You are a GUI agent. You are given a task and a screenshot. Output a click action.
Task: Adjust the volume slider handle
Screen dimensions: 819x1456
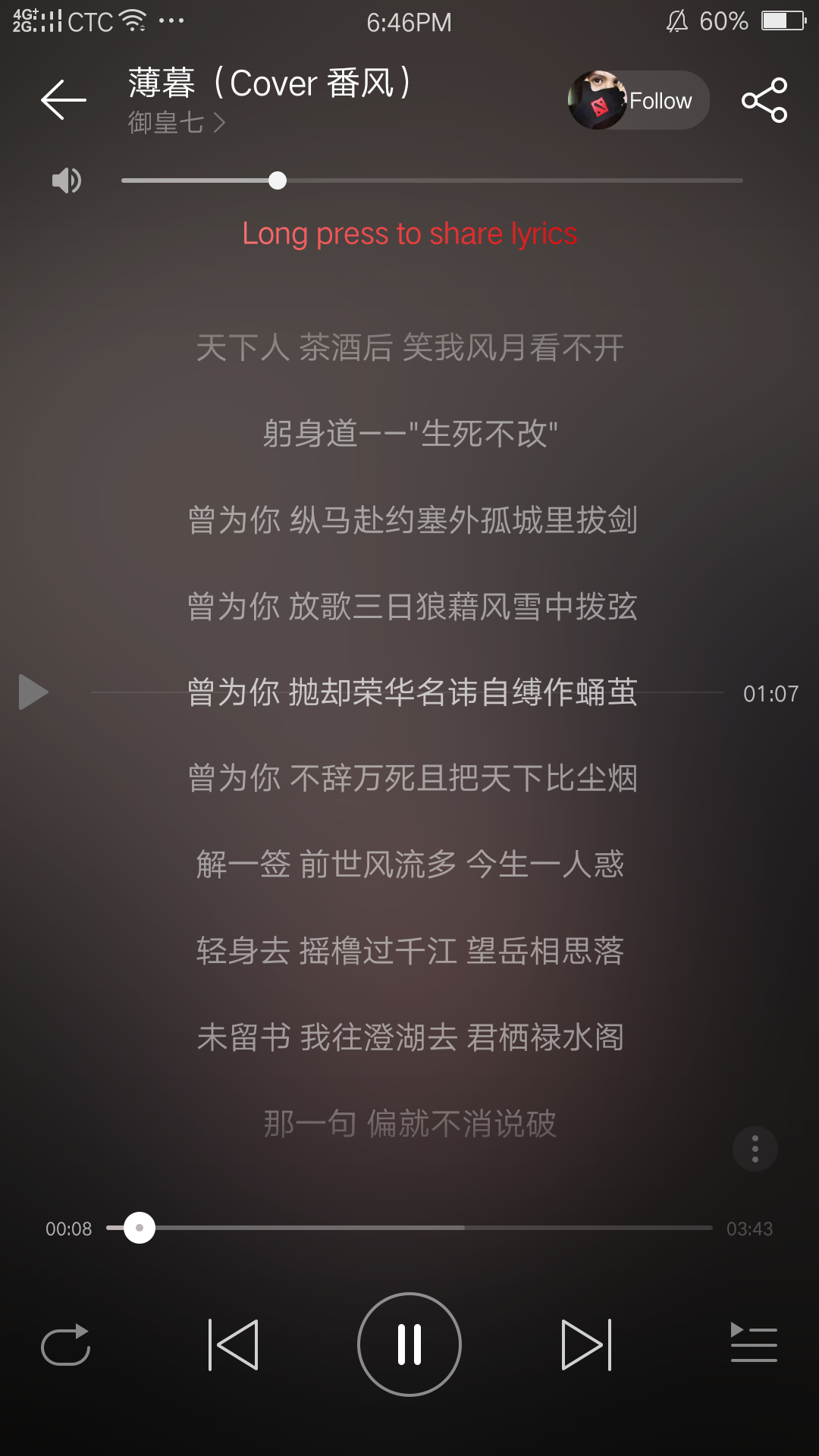(x=278, y=180)
